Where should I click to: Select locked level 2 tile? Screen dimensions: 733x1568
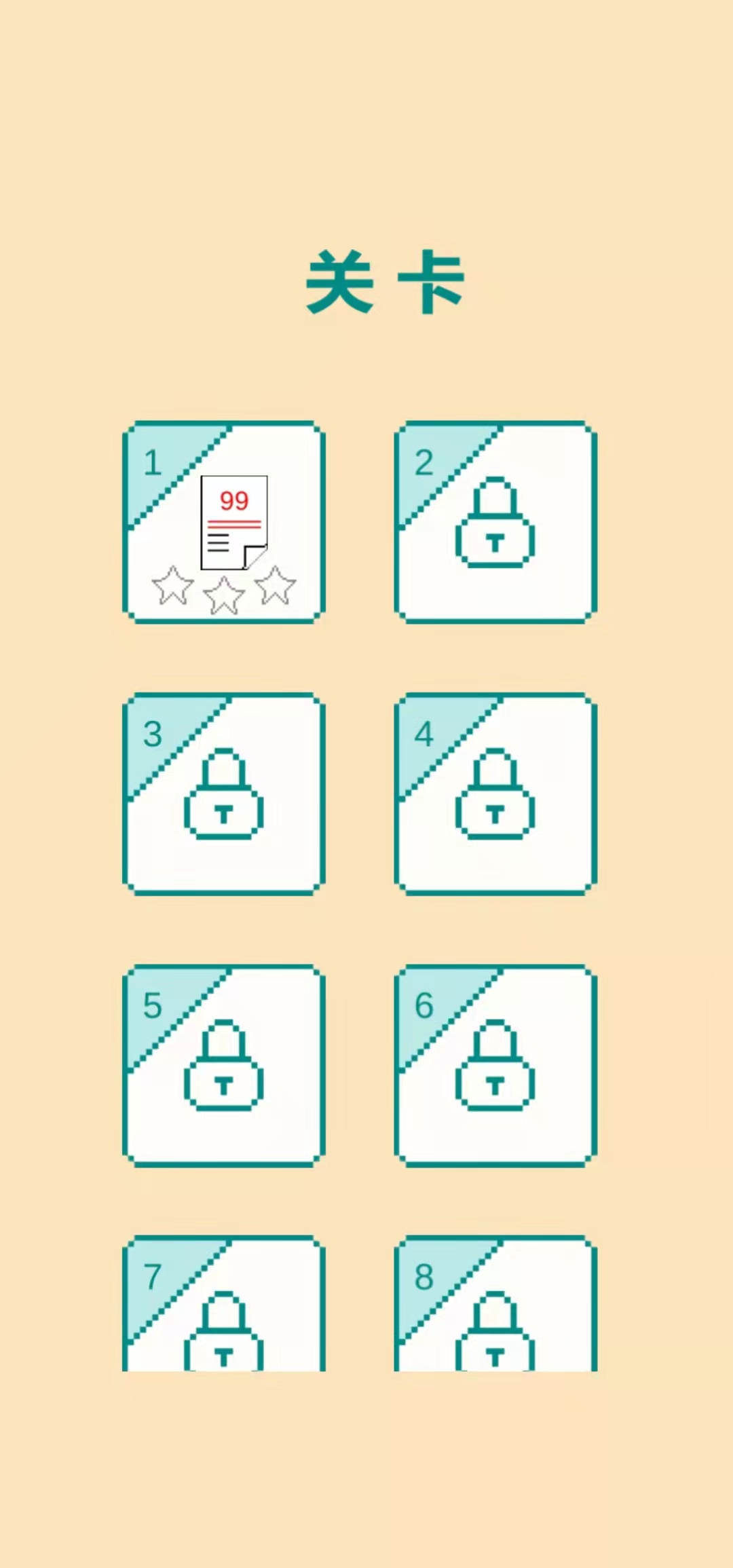click(495, 522)
